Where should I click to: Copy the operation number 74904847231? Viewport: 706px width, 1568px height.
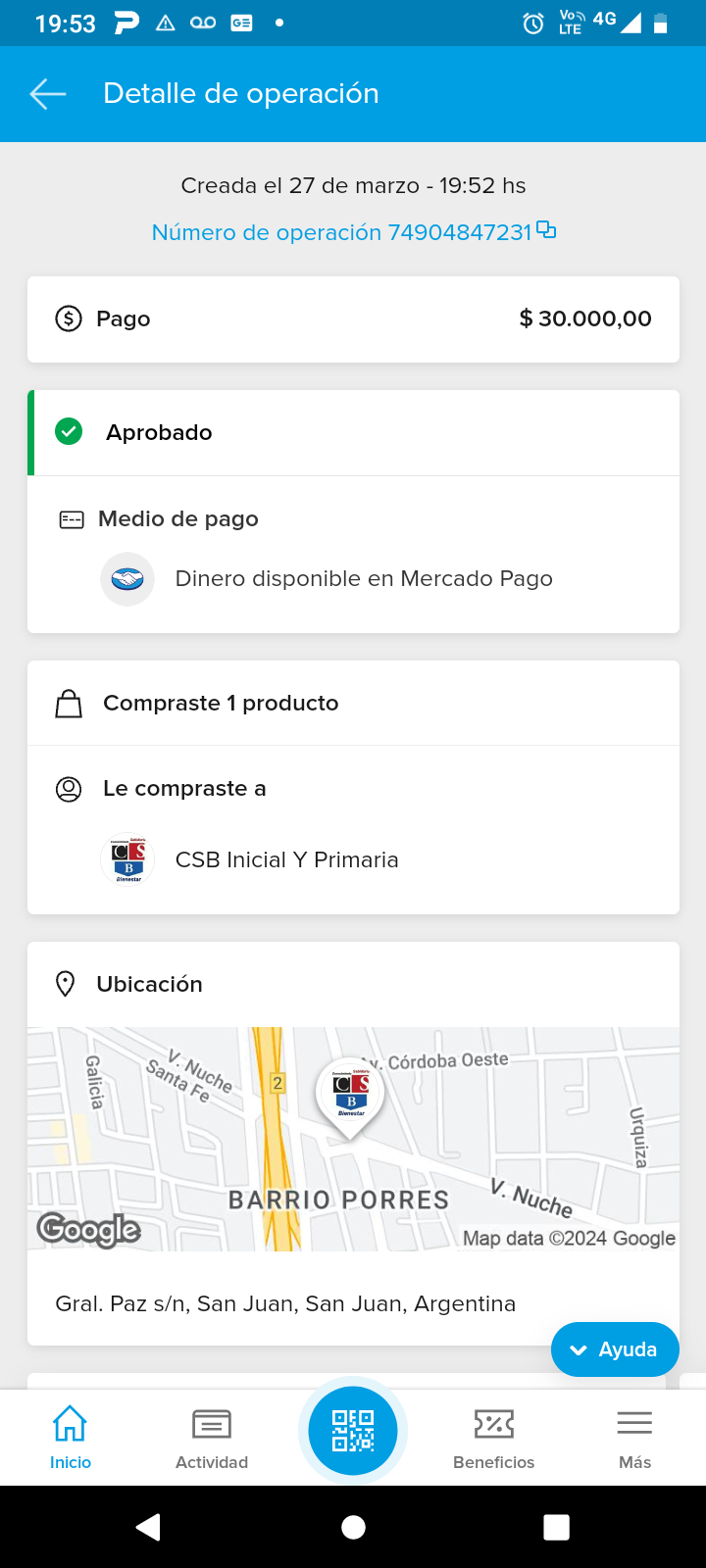[546, 231]
